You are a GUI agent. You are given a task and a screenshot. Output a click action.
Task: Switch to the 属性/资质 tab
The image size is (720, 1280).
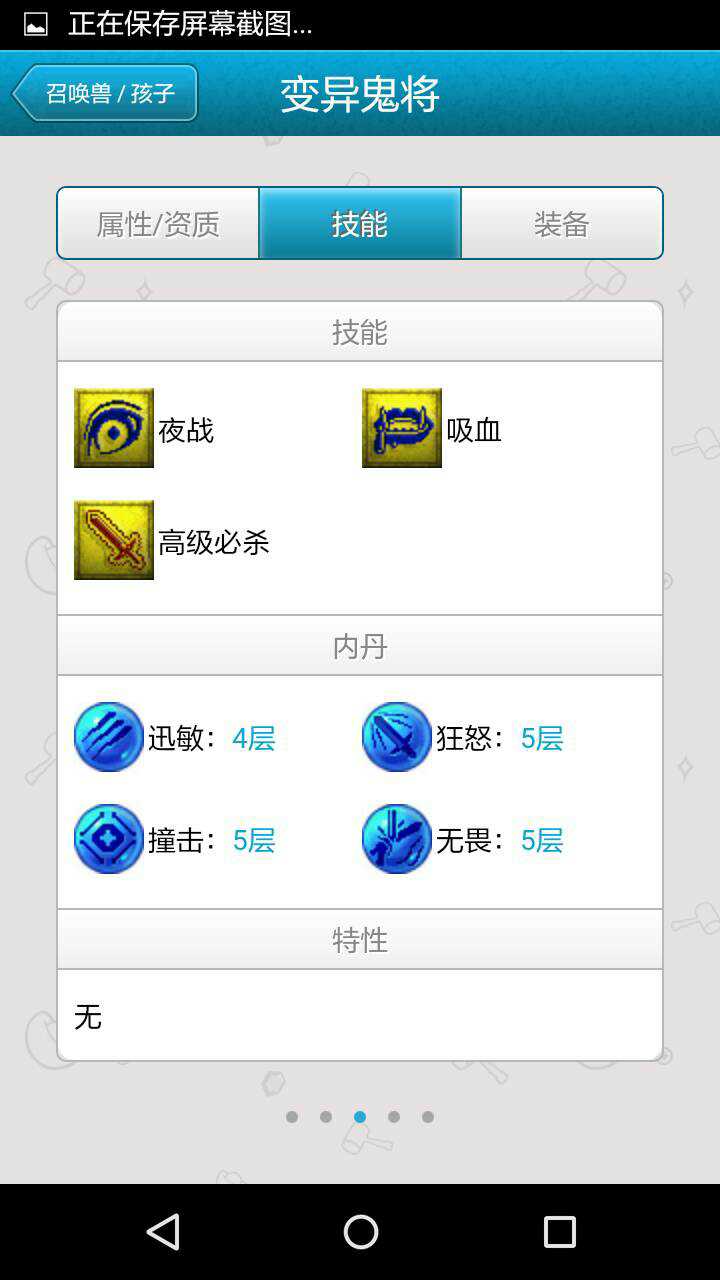pyautogui.click(x=158, y=223)
